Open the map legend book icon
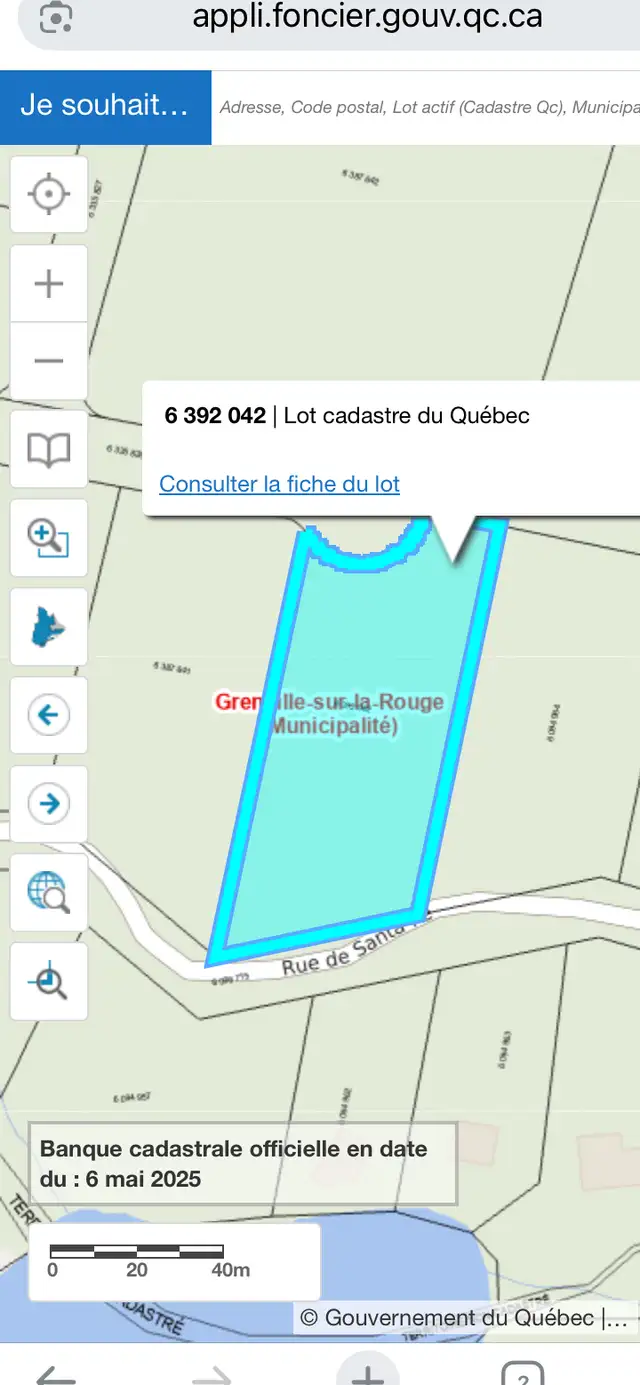This screenshot has width=640, height=1385. click(x=49, y=449)
